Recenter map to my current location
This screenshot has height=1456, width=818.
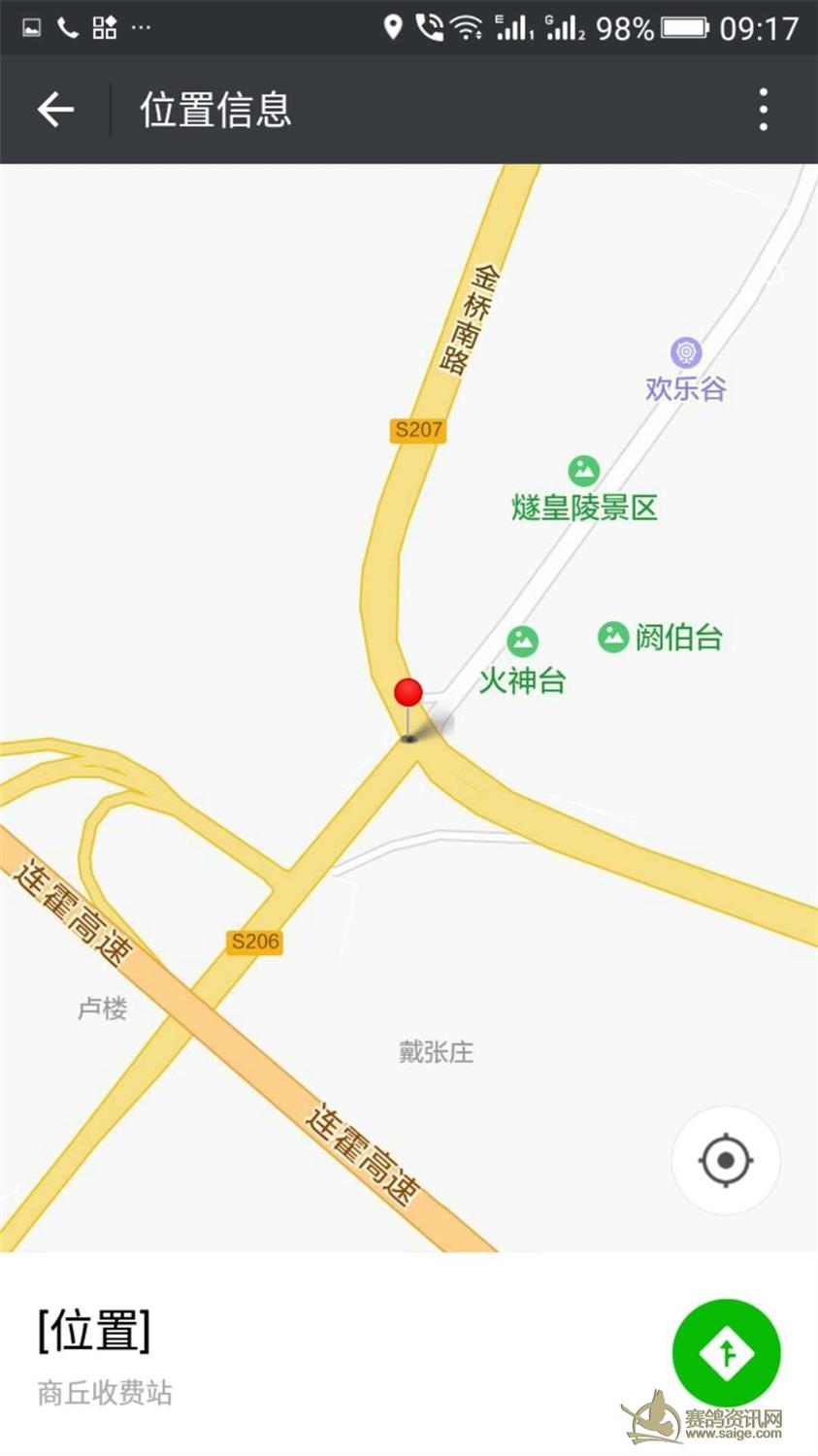726,1160
